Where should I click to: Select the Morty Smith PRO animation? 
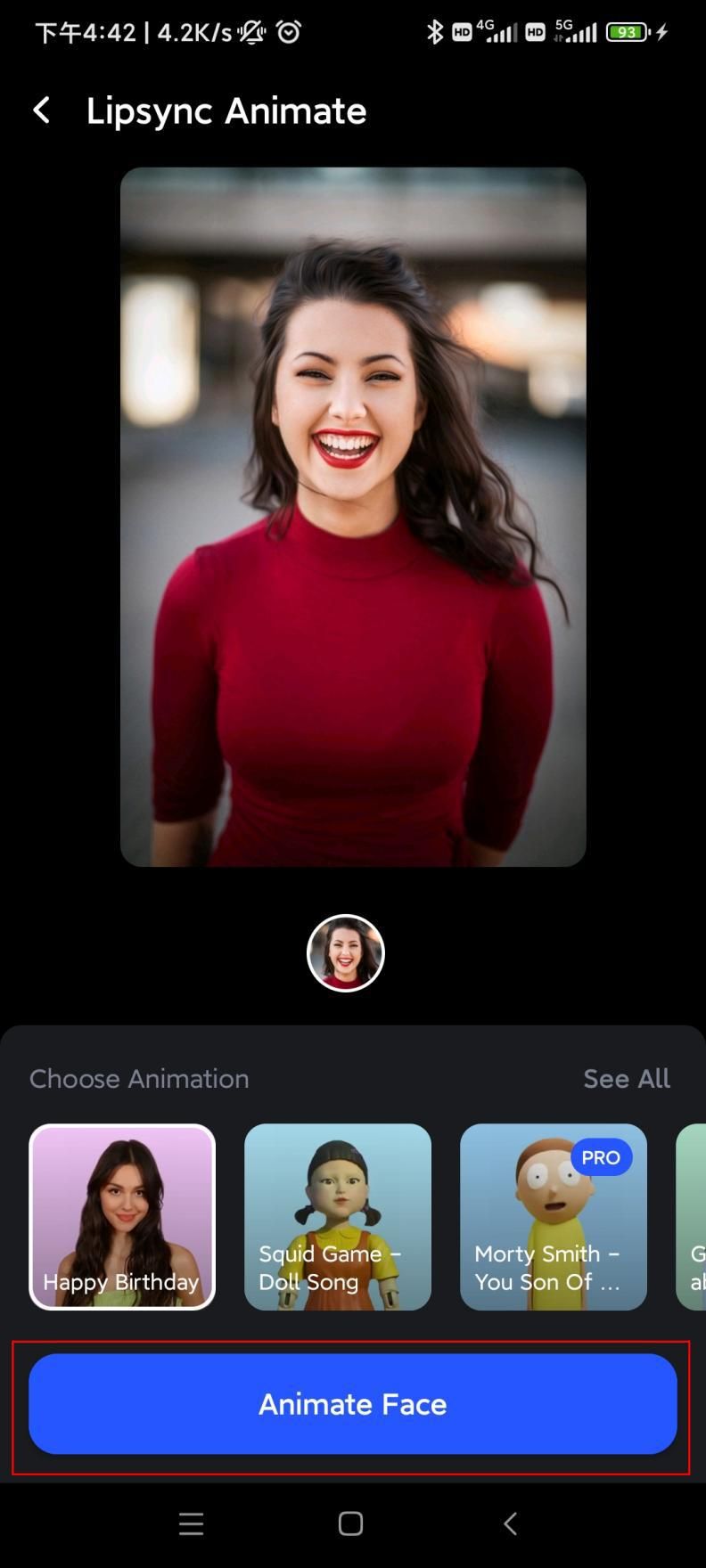click(x=554, y=1216)
